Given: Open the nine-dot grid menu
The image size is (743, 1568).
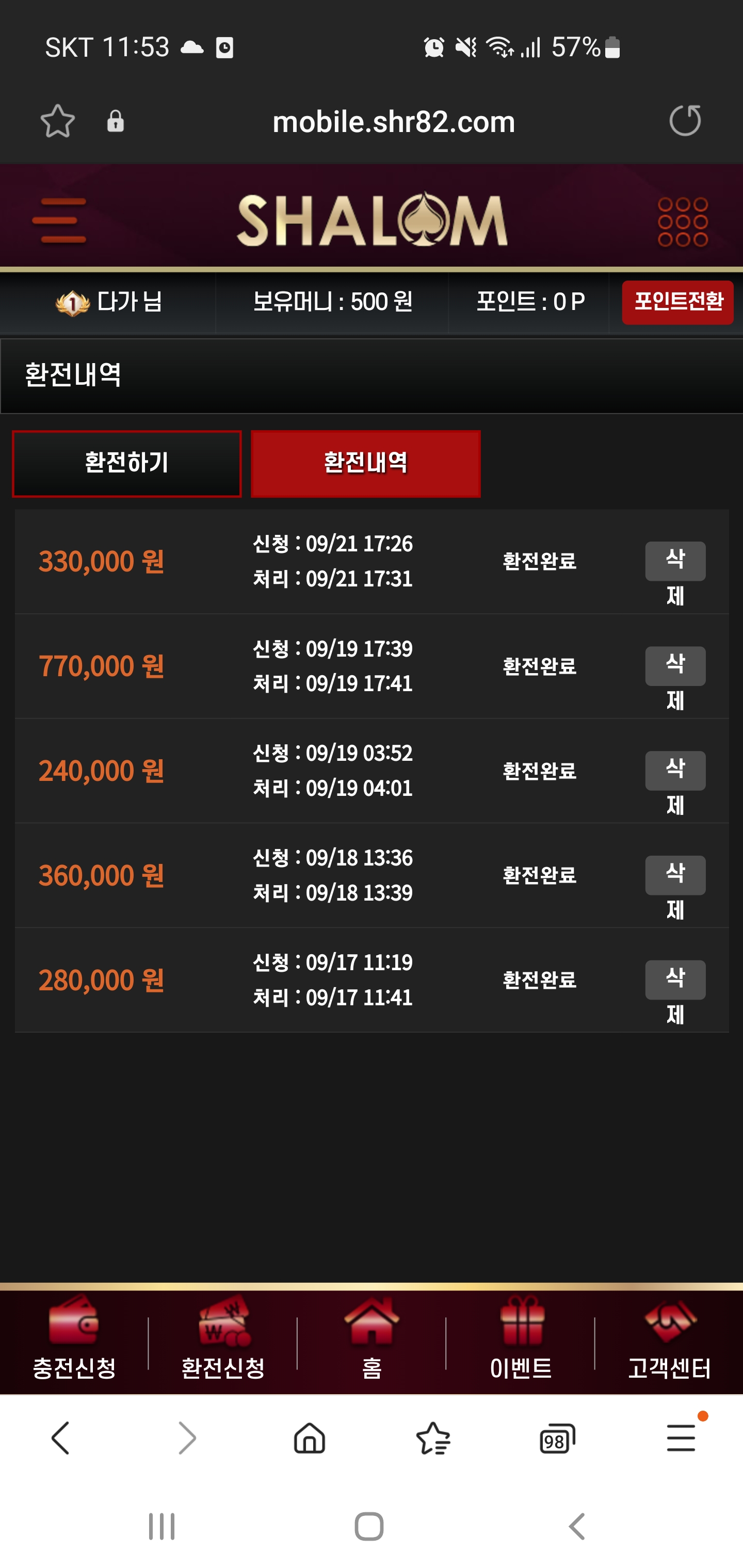Looking at the screenshot, I should click(683, 222).
